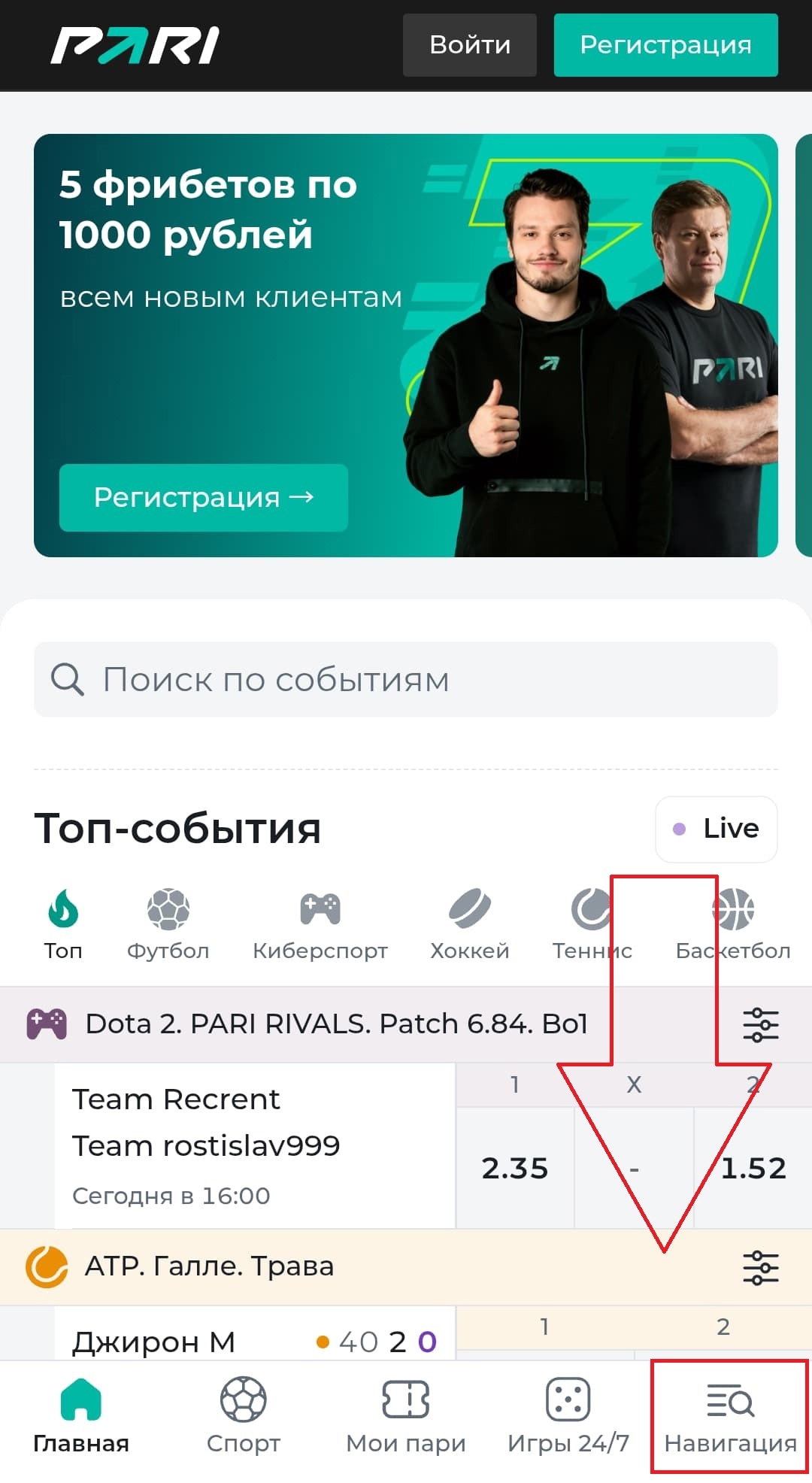Image resolution: width=812 pixels, height=1483 pixels.
Task: Focus the Поиск по событиям search field
Action: point(406,679)
